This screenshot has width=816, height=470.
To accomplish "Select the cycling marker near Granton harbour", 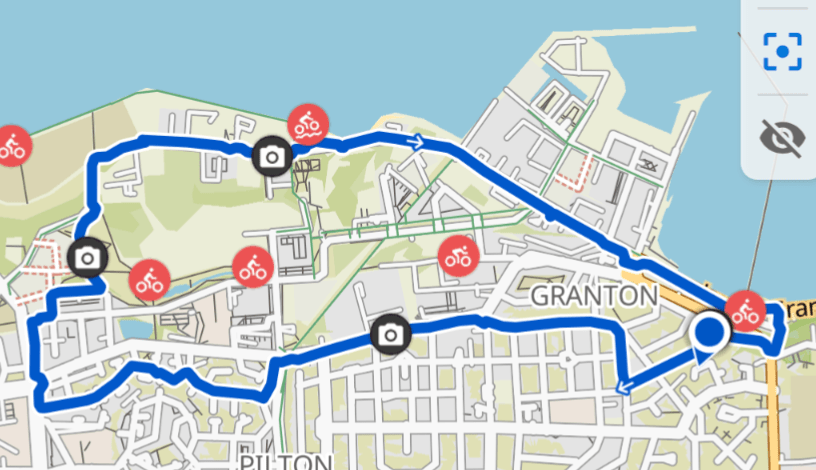I will point(745,309).
